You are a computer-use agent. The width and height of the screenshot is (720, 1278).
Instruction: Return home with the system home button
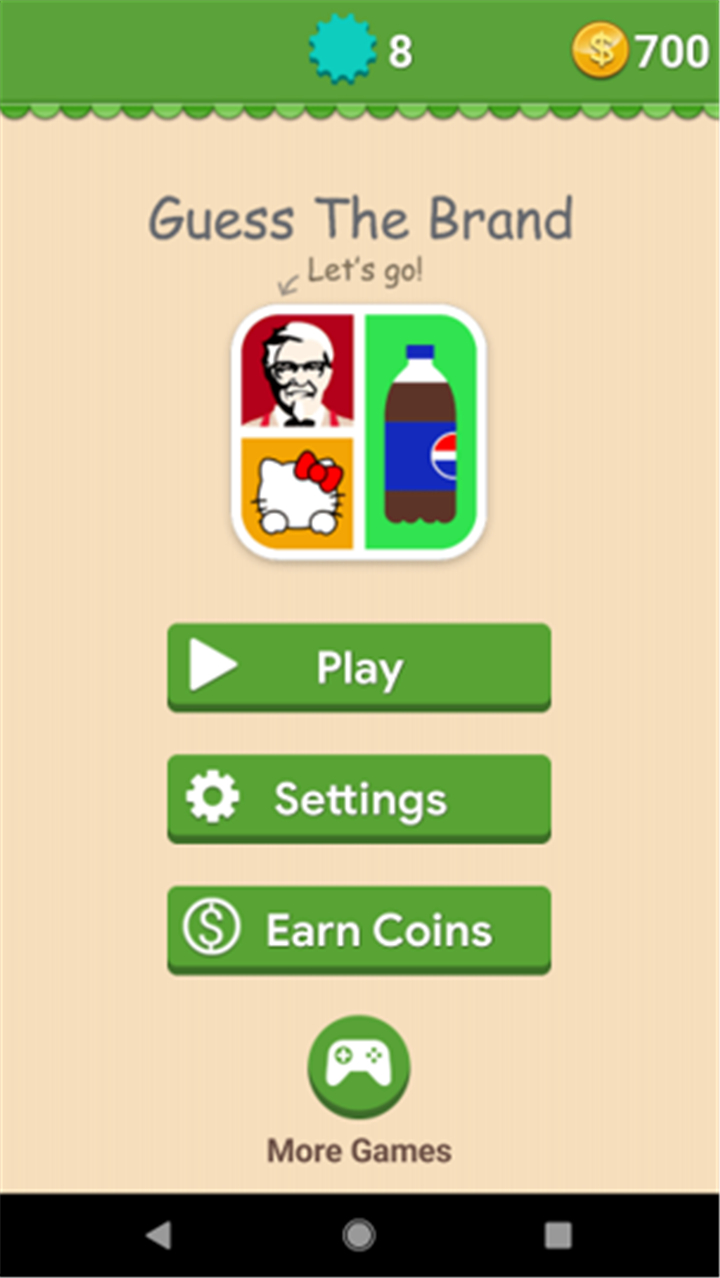tap(359, 1236)
